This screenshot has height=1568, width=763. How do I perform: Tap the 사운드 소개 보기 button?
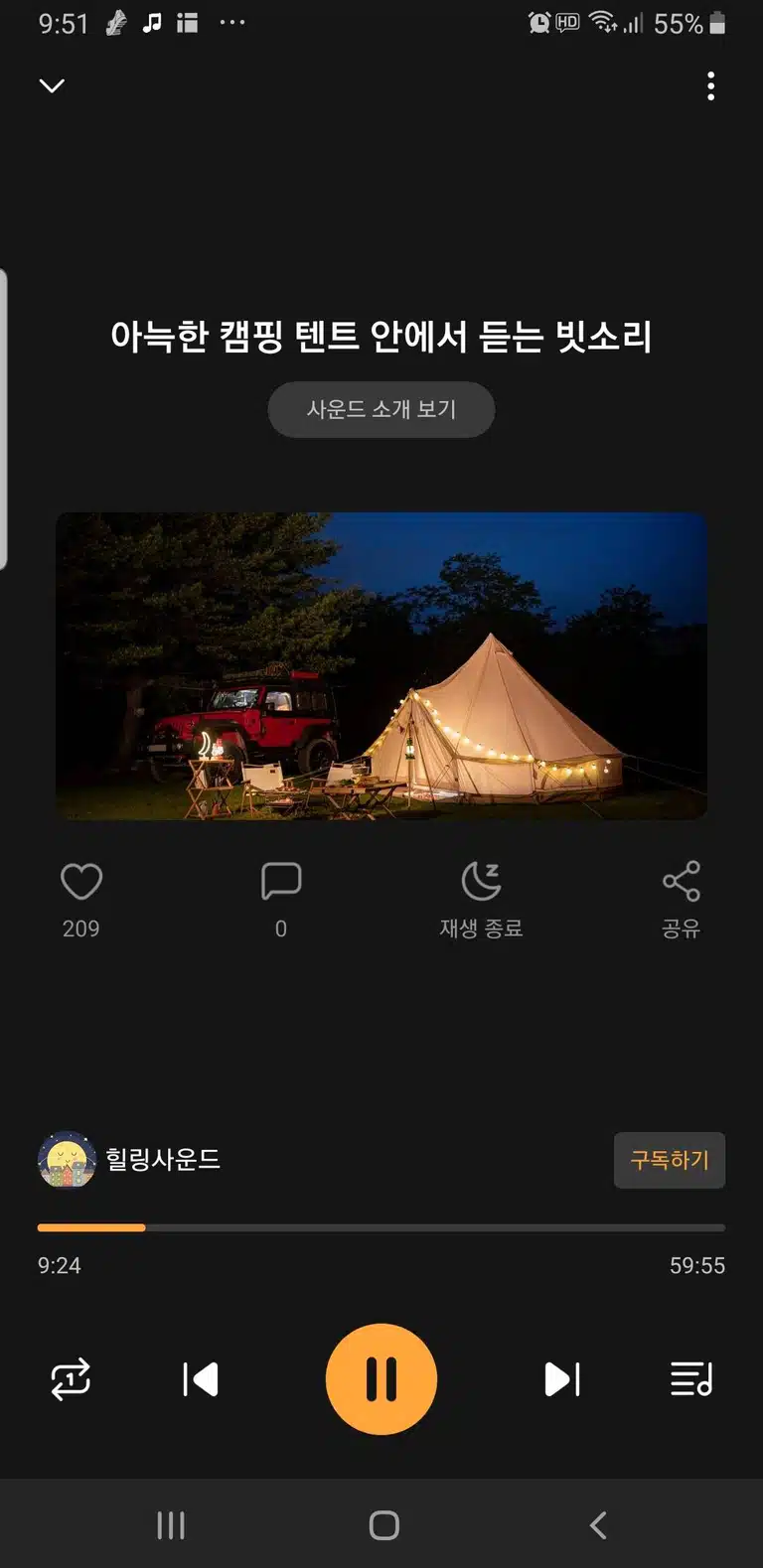(381, 409)
